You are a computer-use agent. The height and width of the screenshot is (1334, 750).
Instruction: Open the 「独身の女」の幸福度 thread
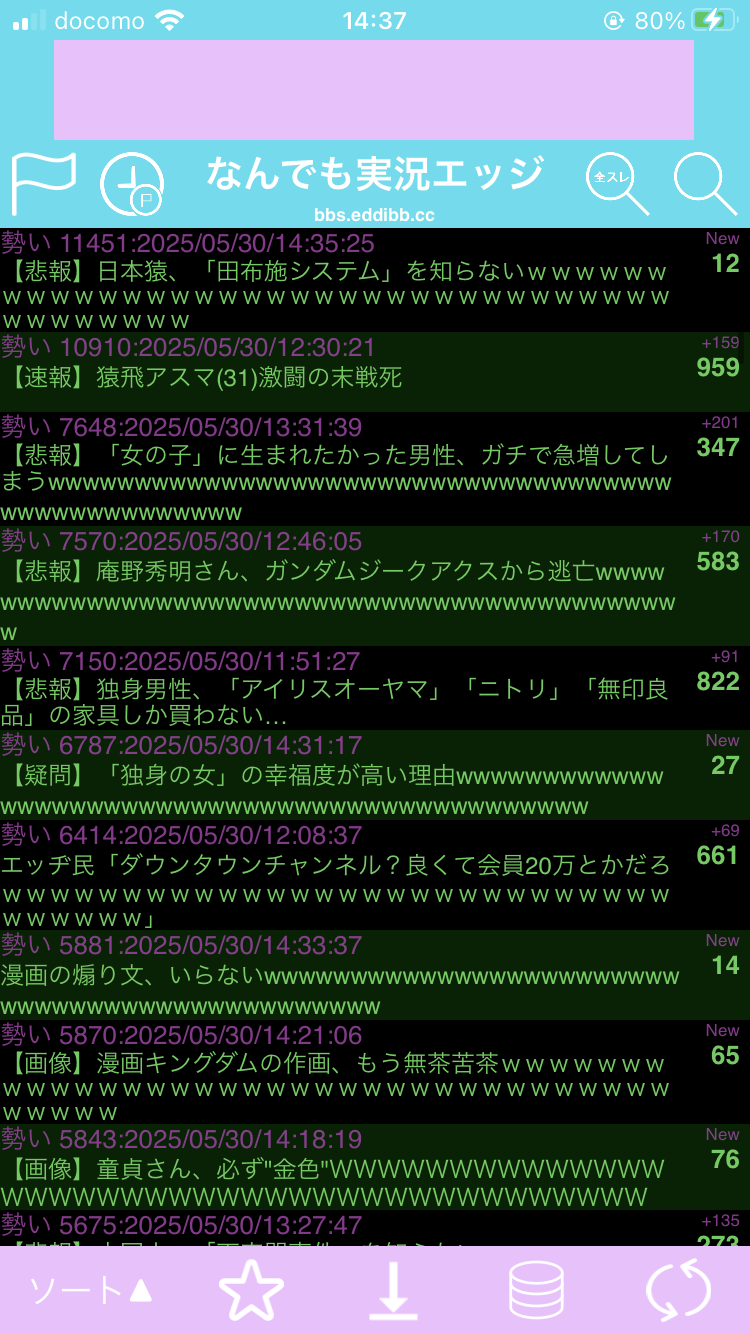(x=375, y=775)
